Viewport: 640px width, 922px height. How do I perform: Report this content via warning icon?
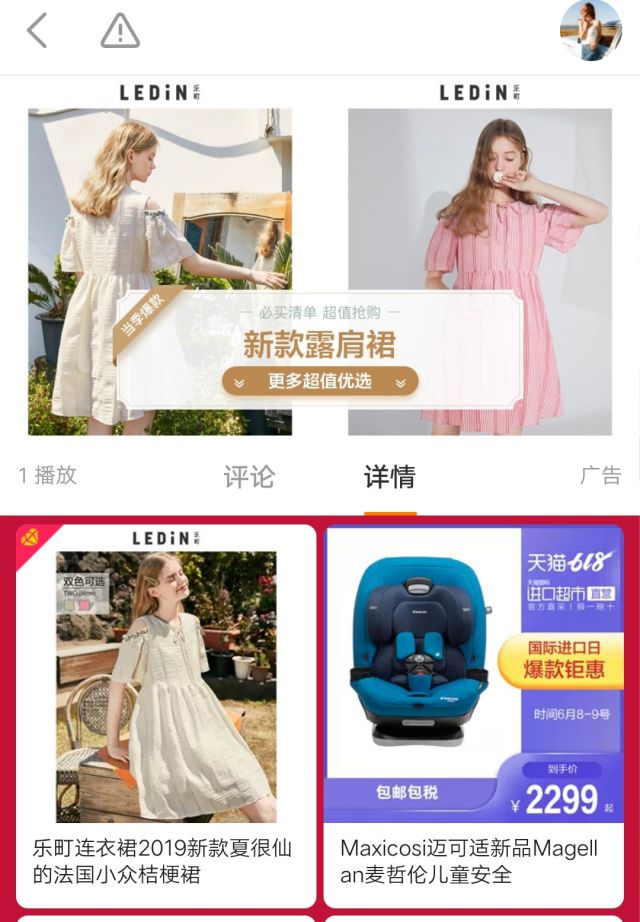coord(120,32)
